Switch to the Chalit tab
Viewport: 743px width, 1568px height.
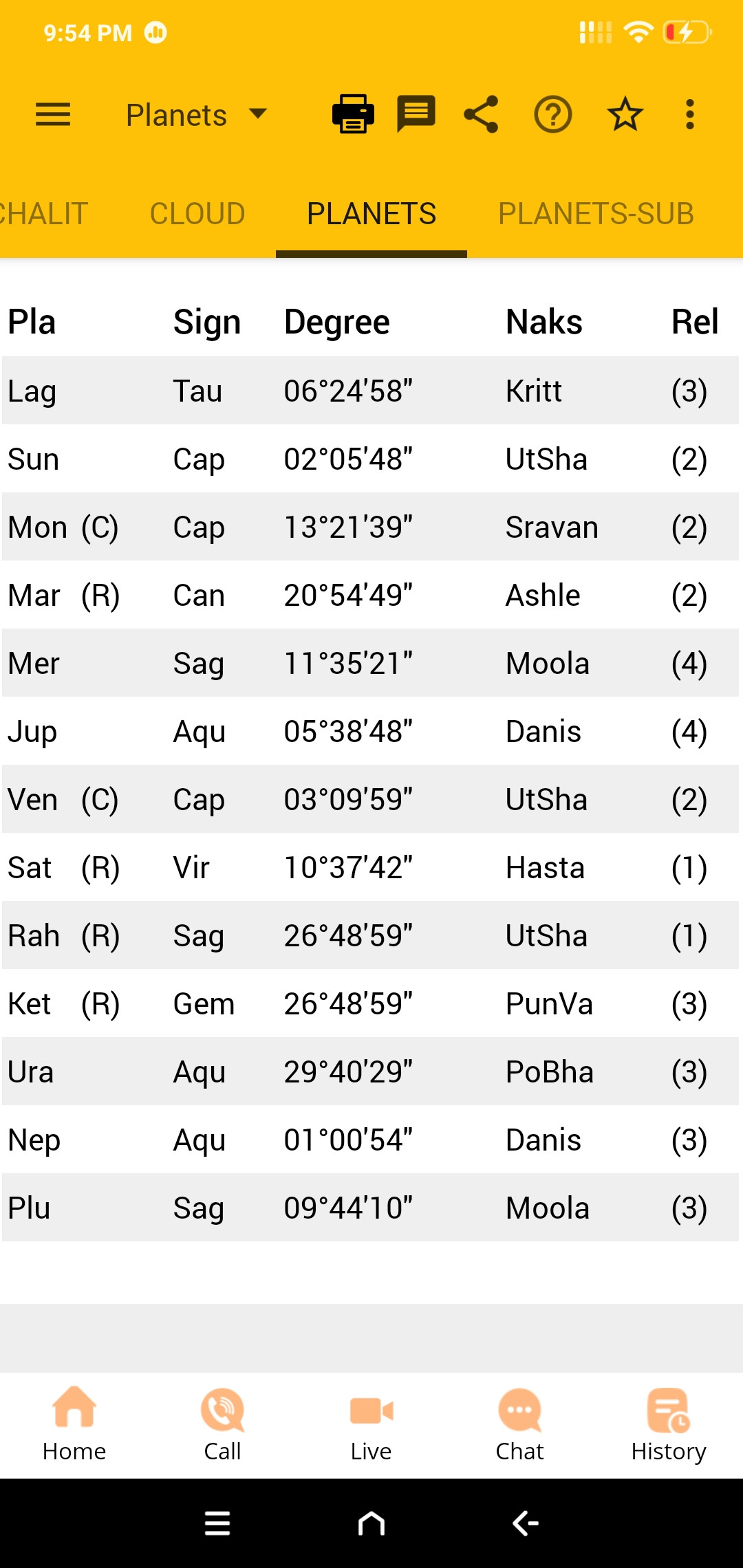pyautogui.click(x=43, y=214)
